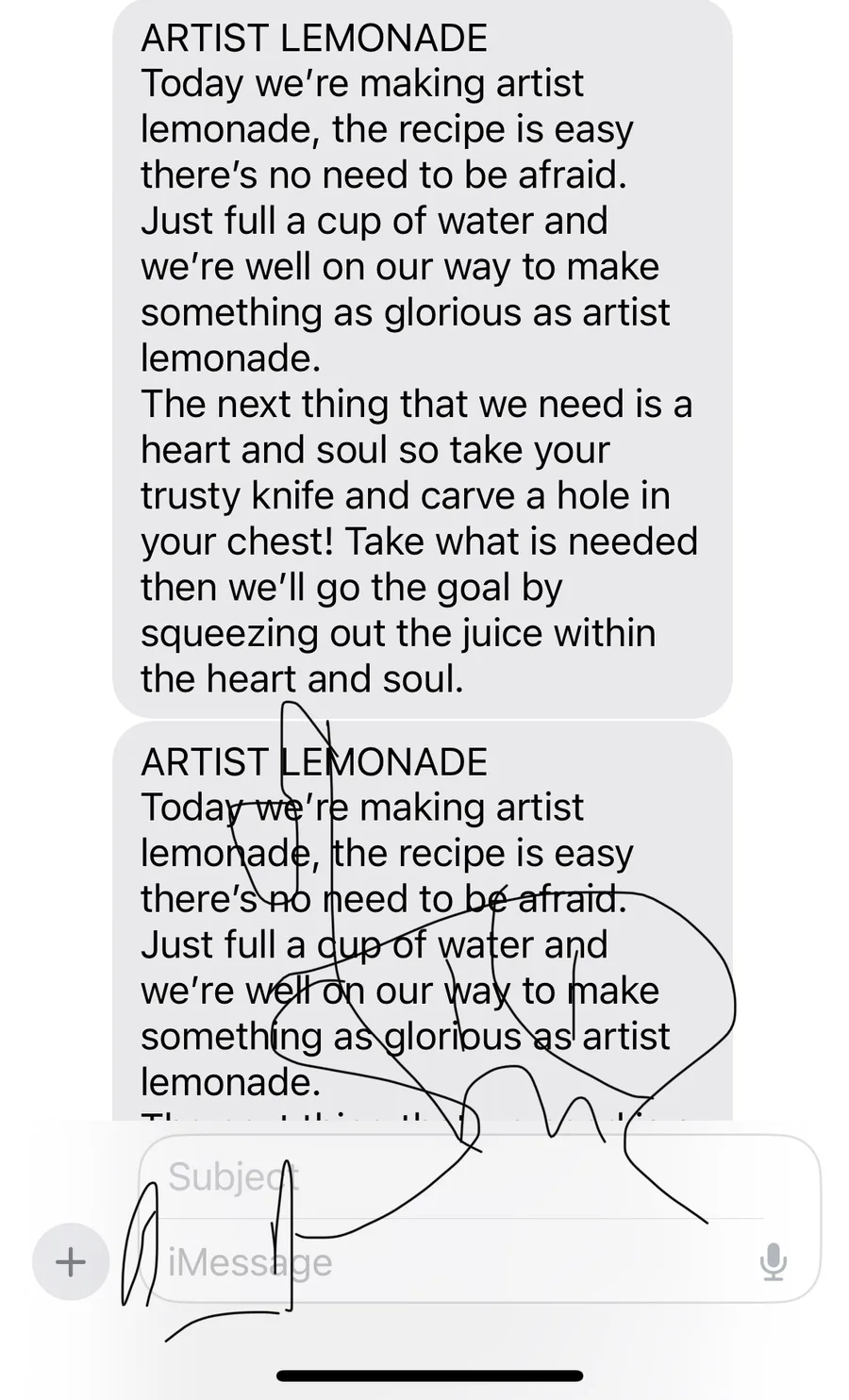849x1400 pixels.
Task: Focus the iMessage text field
Action: click(453, 1261)
